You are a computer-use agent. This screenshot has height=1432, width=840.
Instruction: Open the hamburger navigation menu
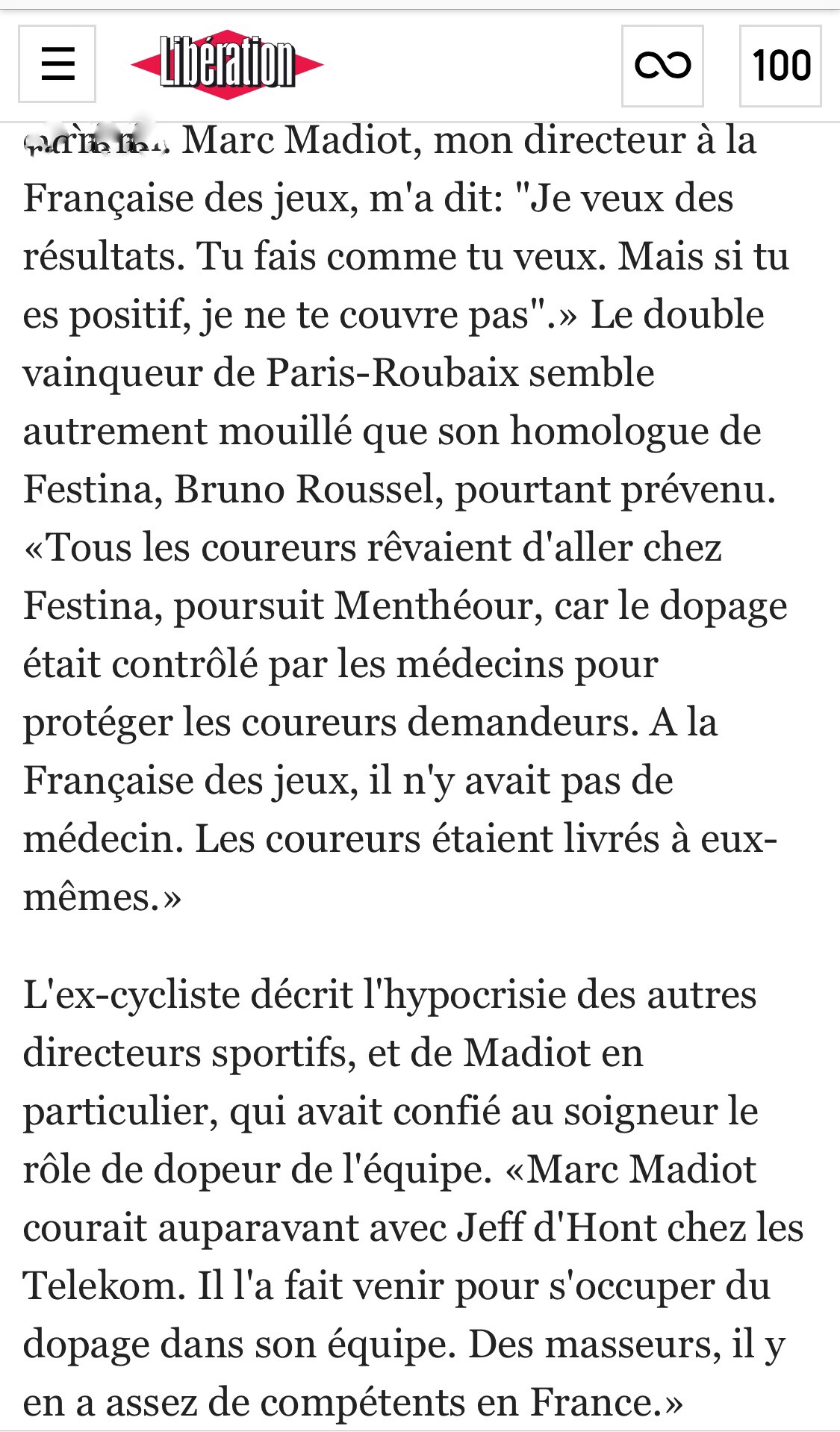(57, 63)
